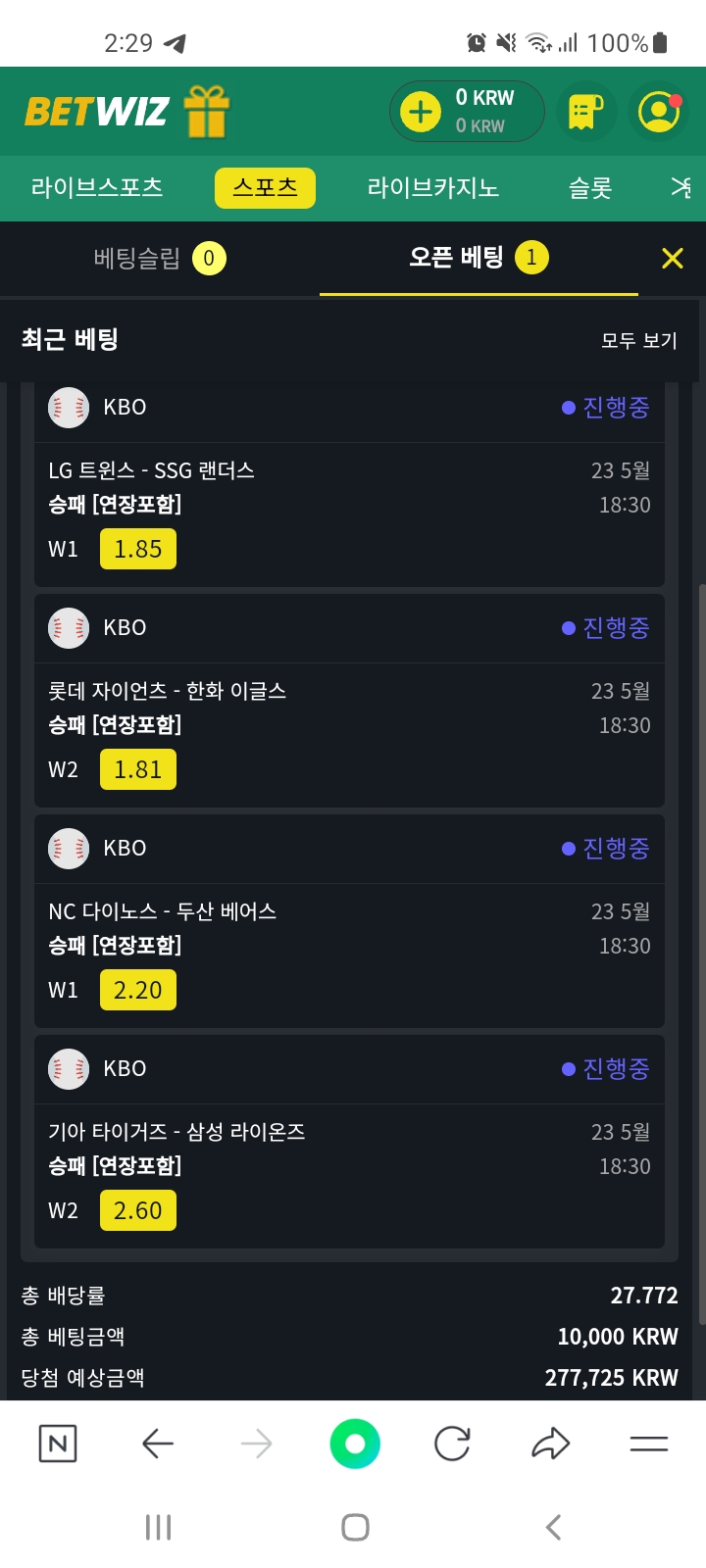Share this page from the browser bar
This screenshot has width=706, height=1568.
(550, 1444)
